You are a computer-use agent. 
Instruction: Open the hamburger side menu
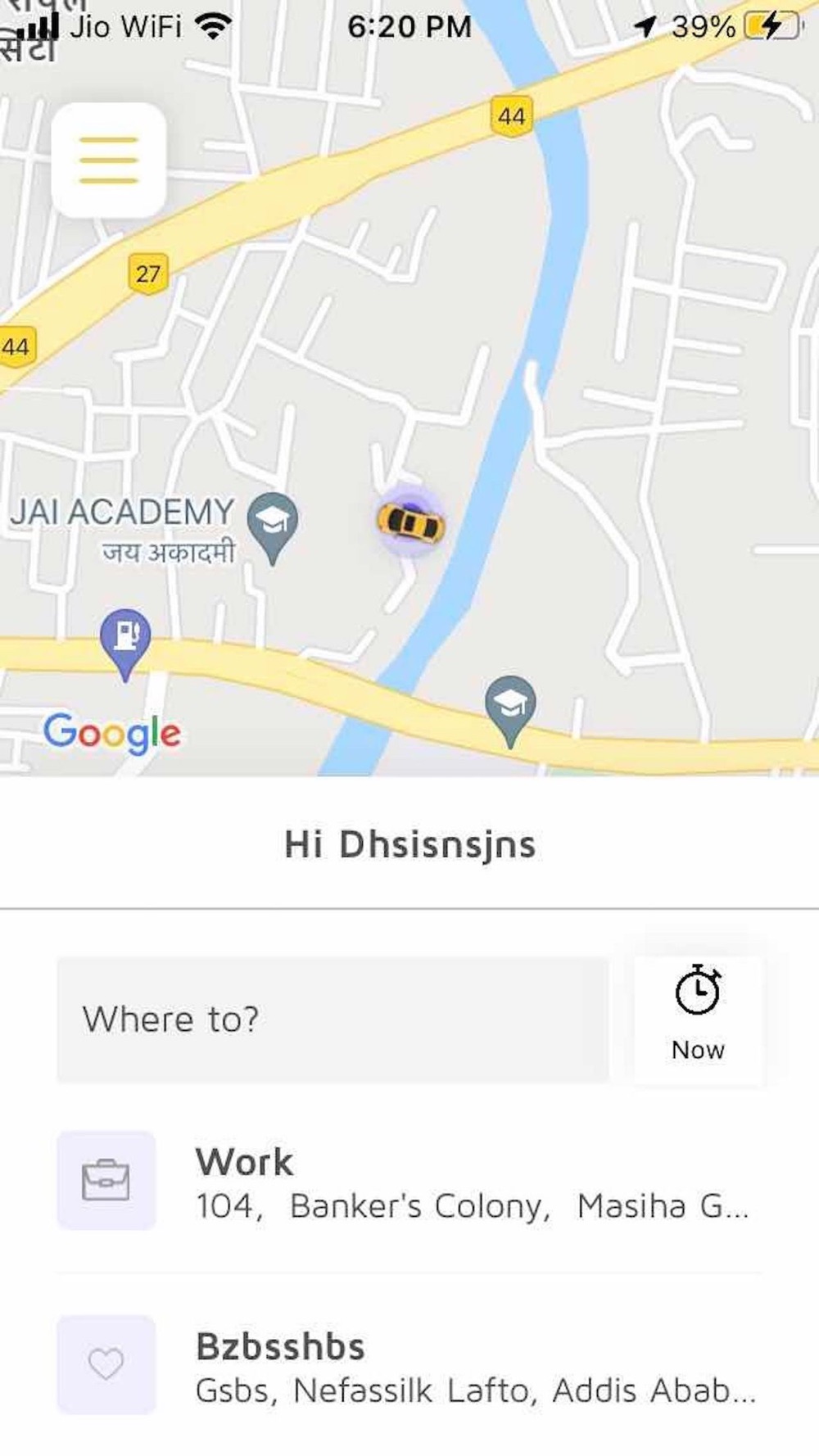pyautogui.click(x=108, y=161)
